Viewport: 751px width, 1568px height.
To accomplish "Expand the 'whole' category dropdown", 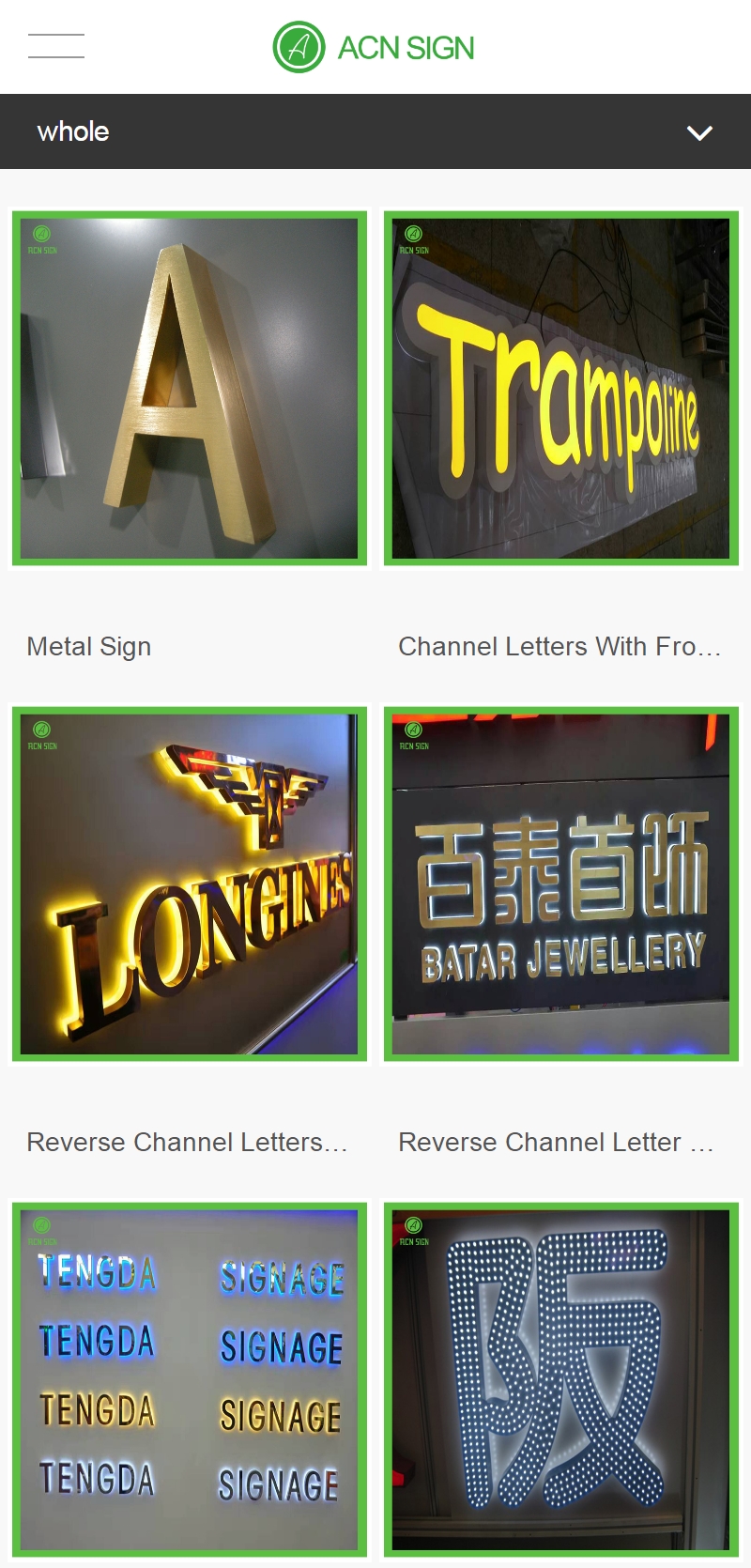I will click(x=699, y=132).
